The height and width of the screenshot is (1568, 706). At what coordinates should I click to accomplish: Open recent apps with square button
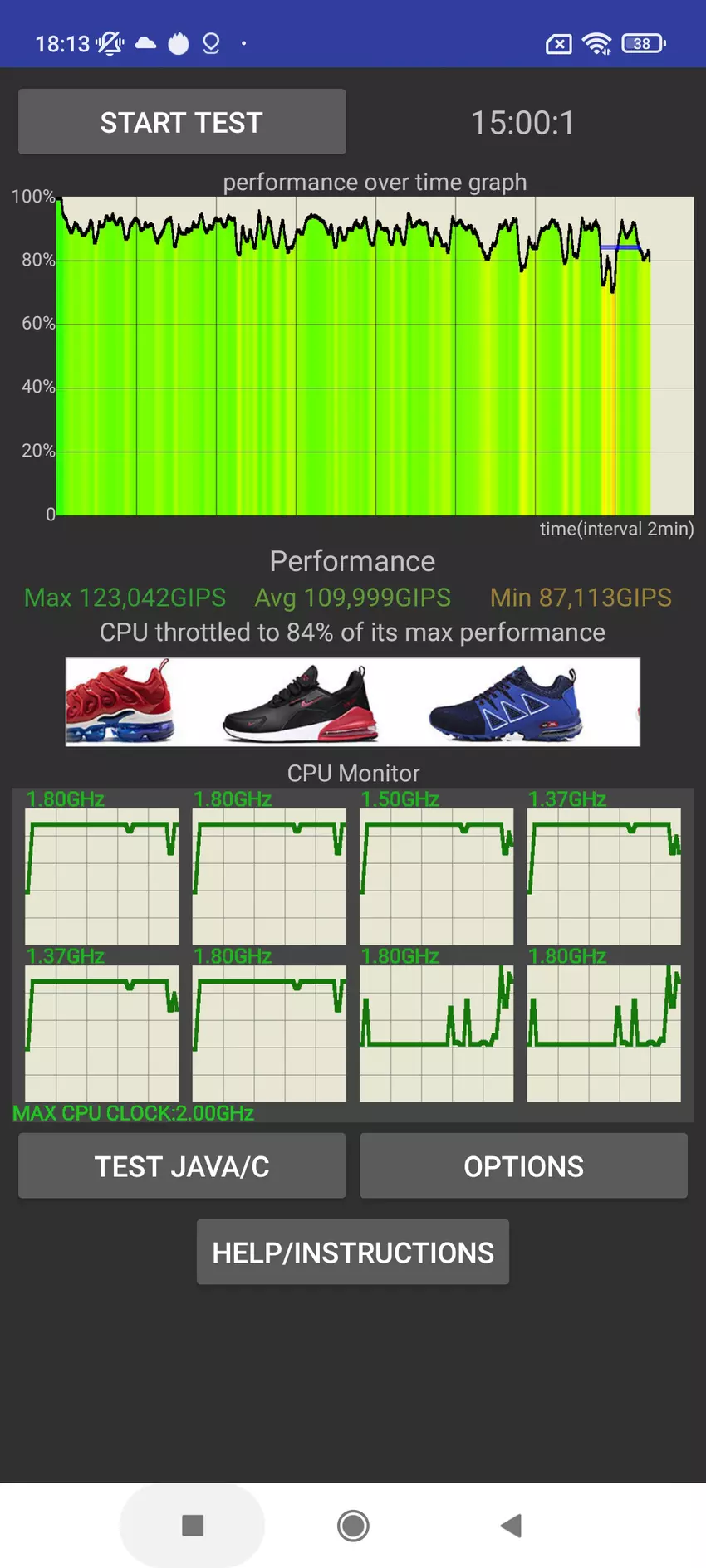[193, 1526]
